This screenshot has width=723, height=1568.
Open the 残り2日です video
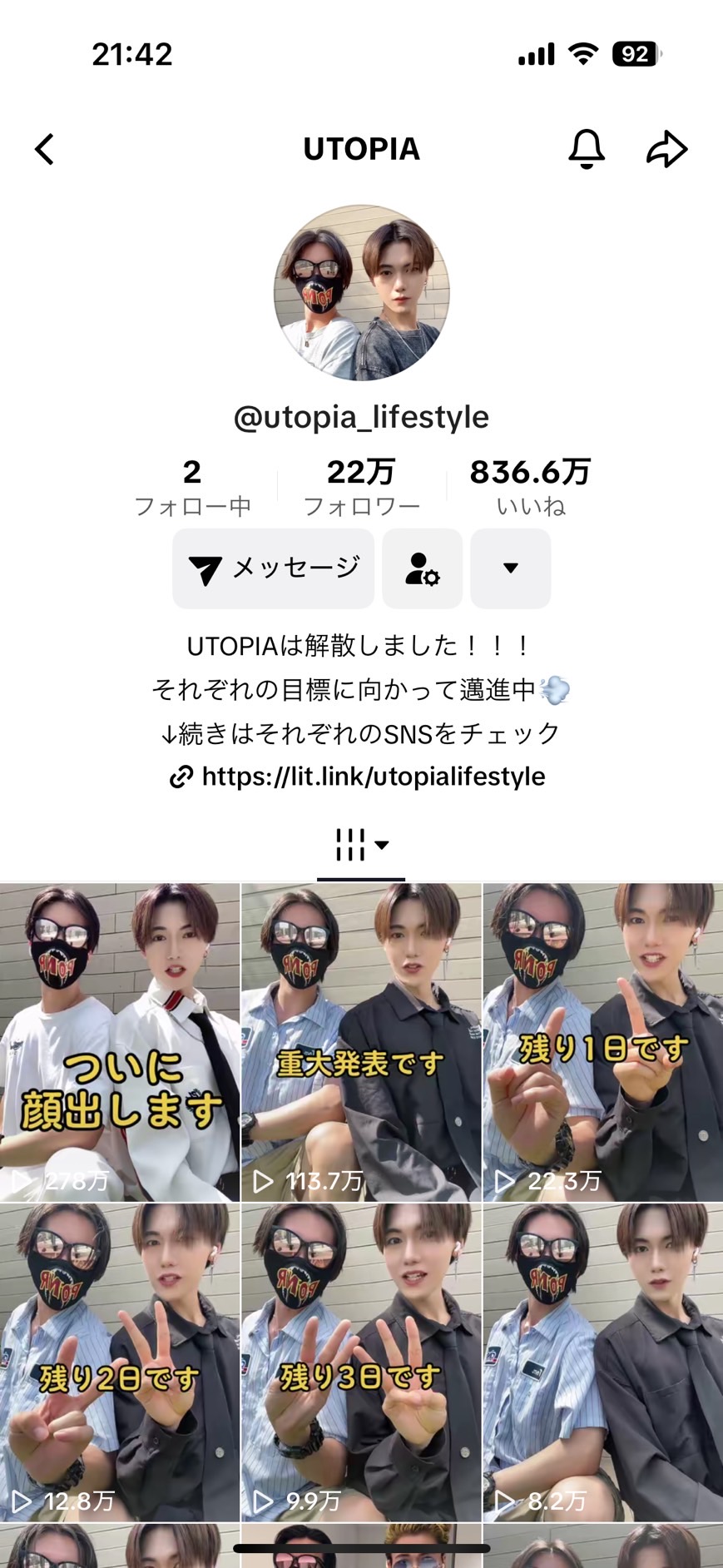(x=120, y=1362)
